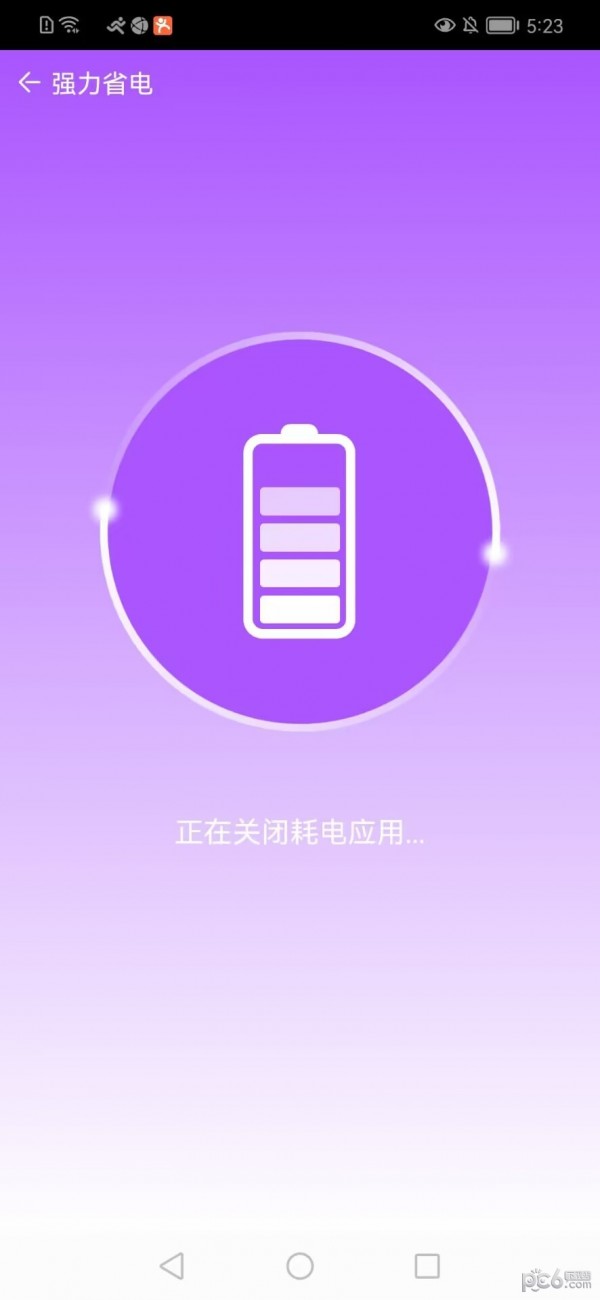
Task: Open the recent apps view
Action: coord(427,1265)
